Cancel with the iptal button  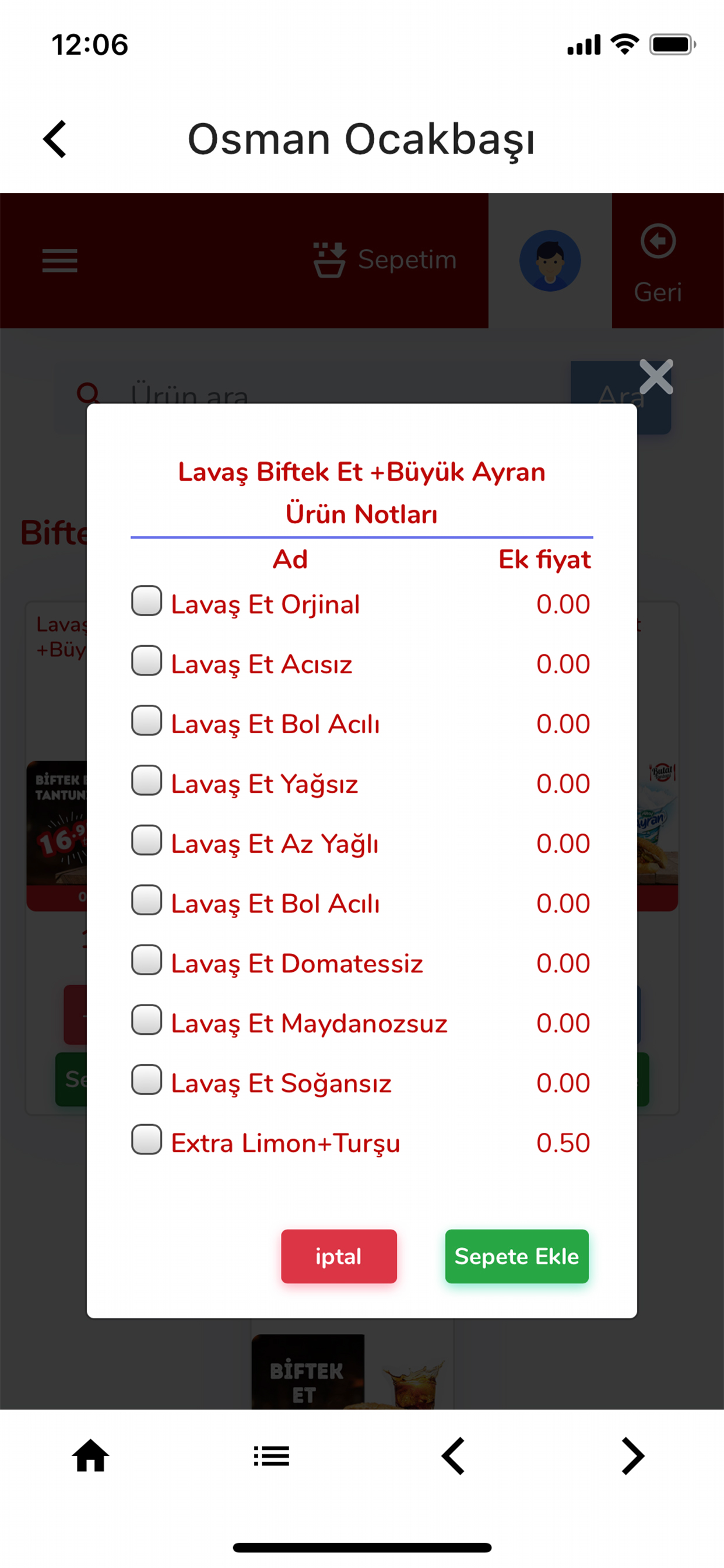pyautogui.click(x=338, y=1256)
